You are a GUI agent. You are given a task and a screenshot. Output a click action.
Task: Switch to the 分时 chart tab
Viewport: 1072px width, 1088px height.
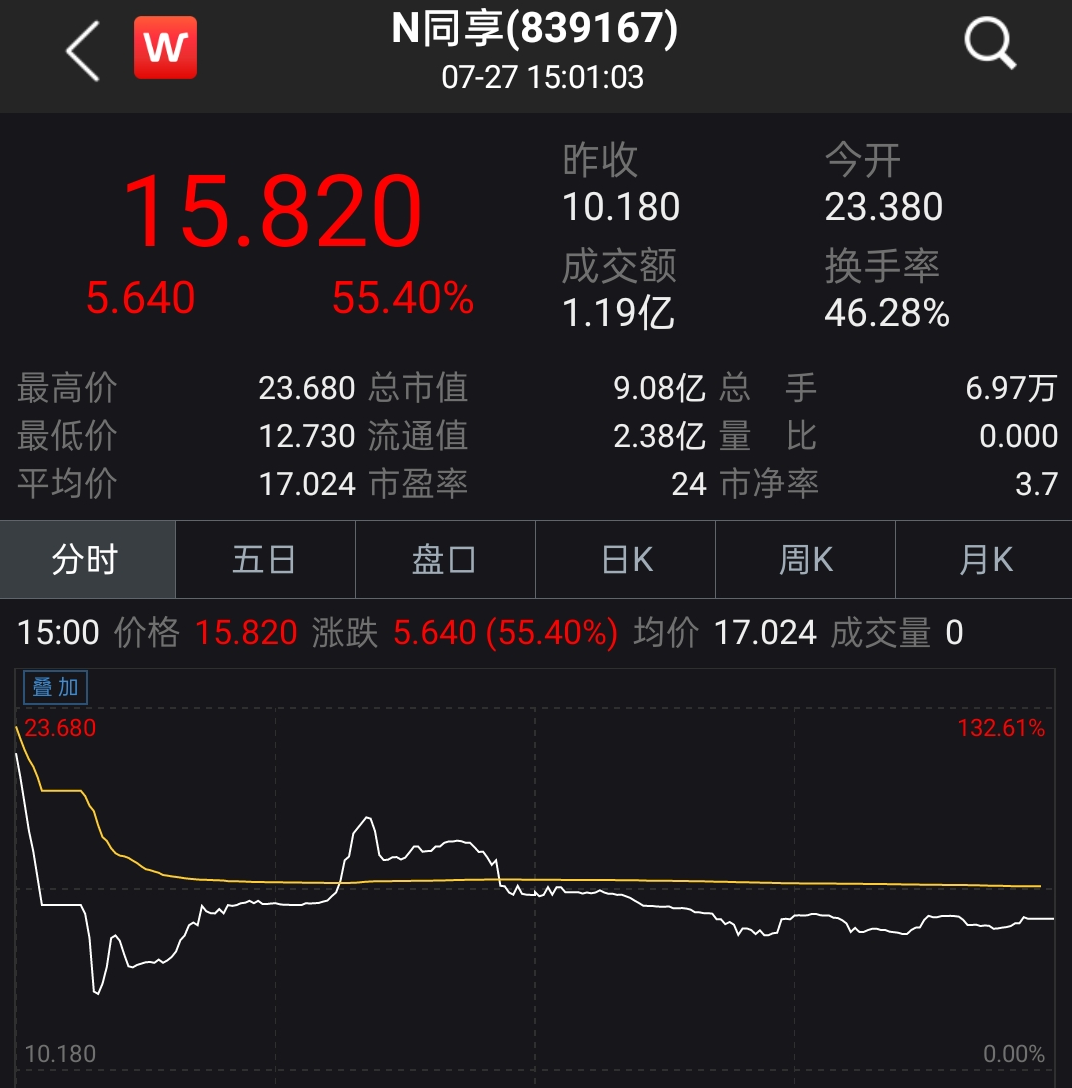pyautogui.click(x=87, y=560)
